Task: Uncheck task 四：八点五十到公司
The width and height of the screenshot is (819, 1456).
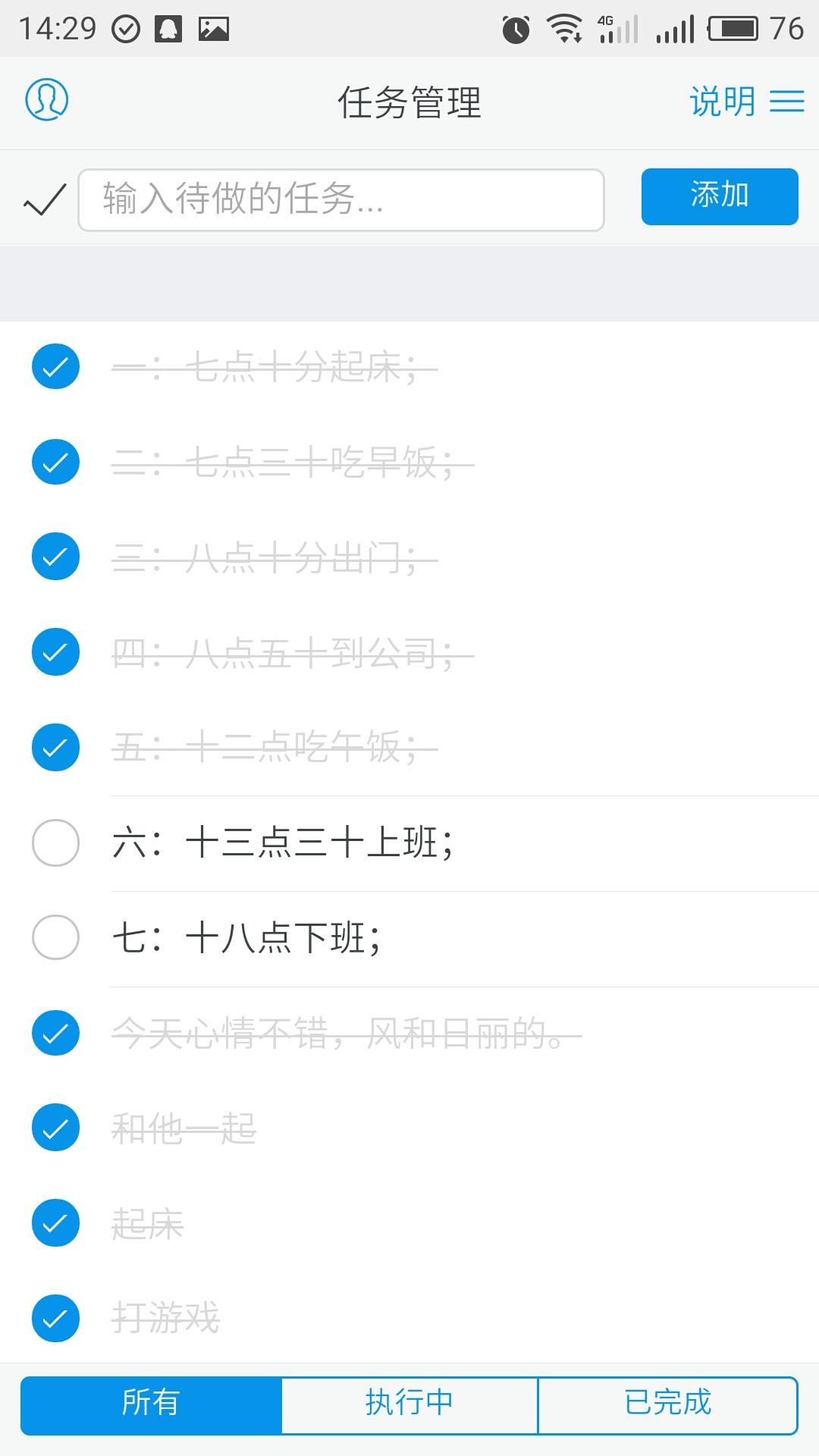Action: 55,652
